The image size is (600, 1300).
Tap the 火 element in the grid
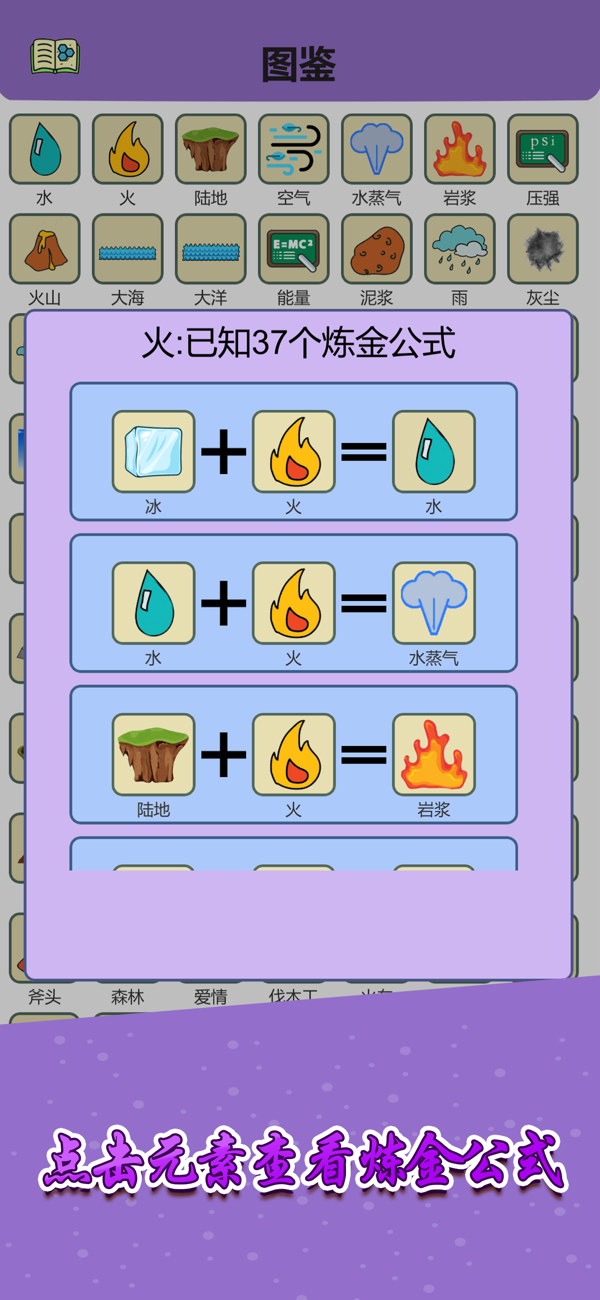(x=127, y=149)
